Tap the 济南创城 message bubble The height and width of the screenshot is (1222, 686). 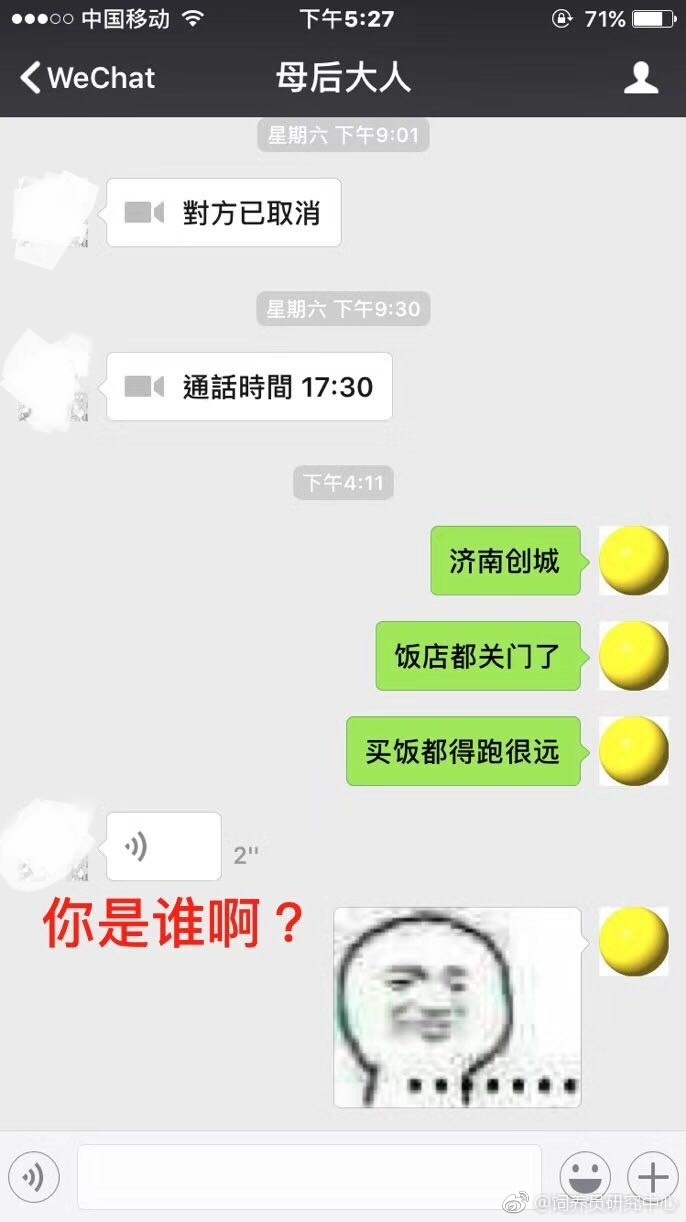[505, 561]
